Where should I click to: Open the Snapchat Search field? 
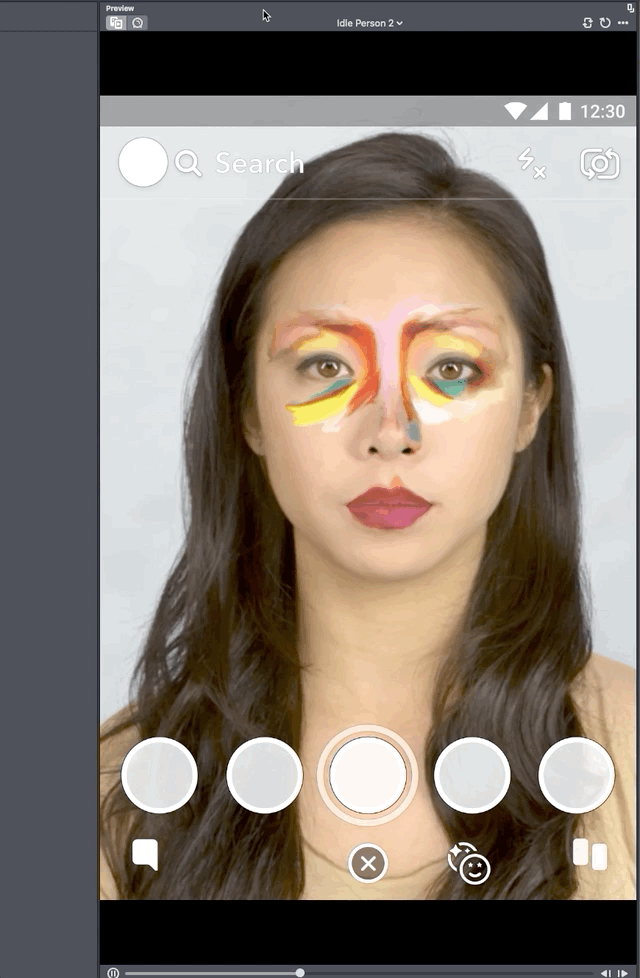coord(258,163)
